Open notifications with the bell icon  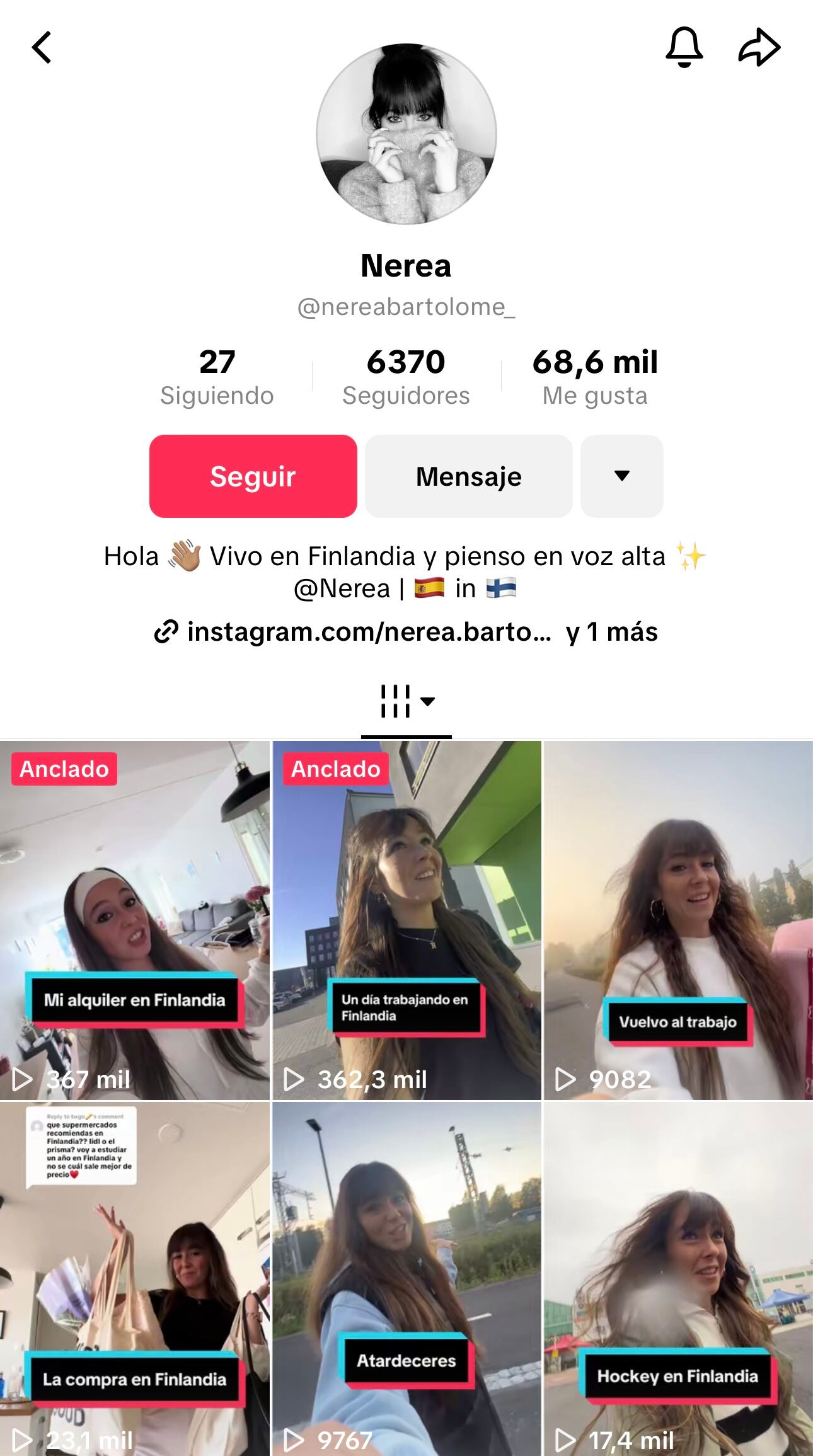click(x=684, y=46)
